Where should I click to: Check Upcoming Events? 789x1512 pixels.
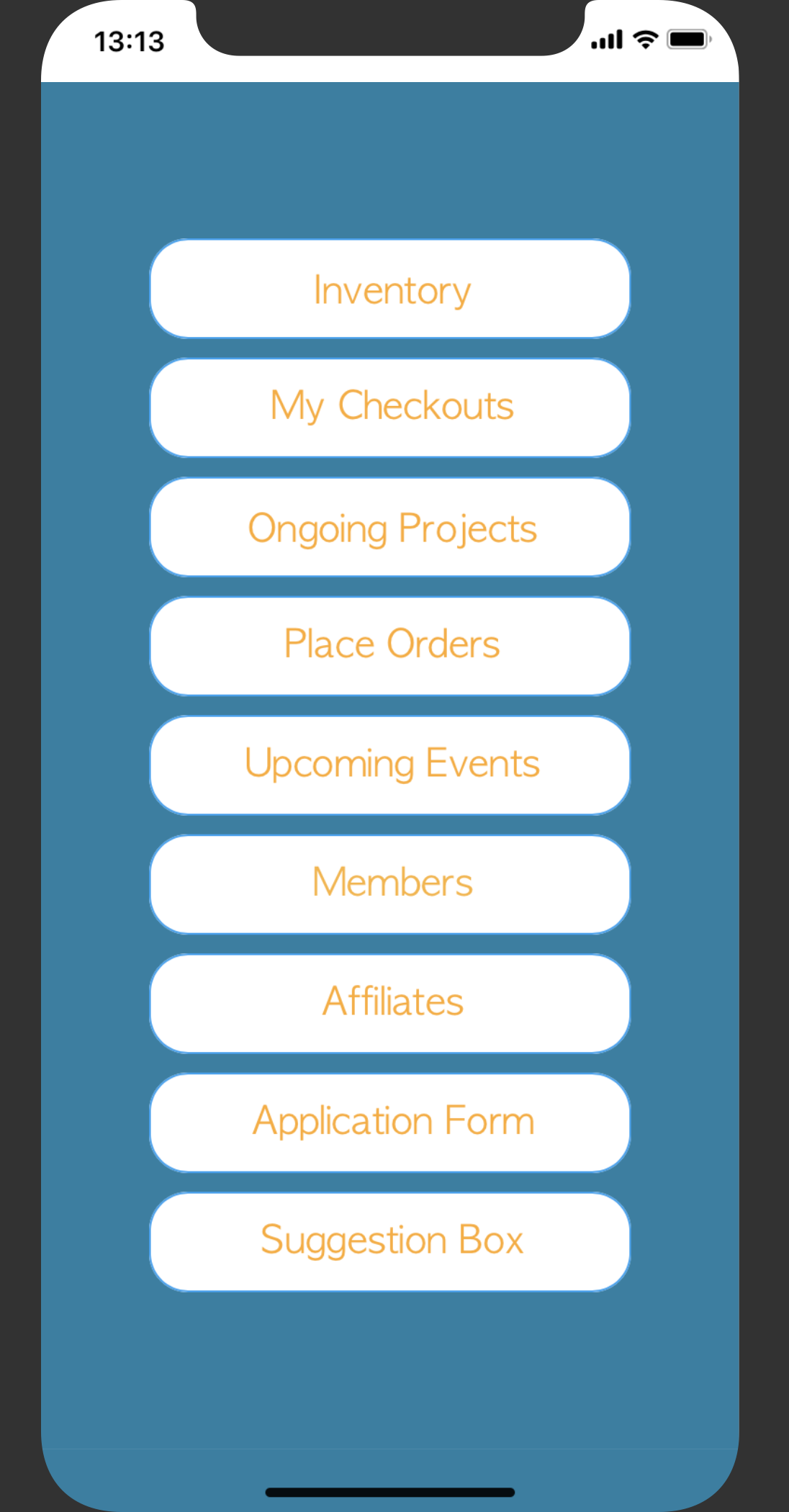pos(390,765)
